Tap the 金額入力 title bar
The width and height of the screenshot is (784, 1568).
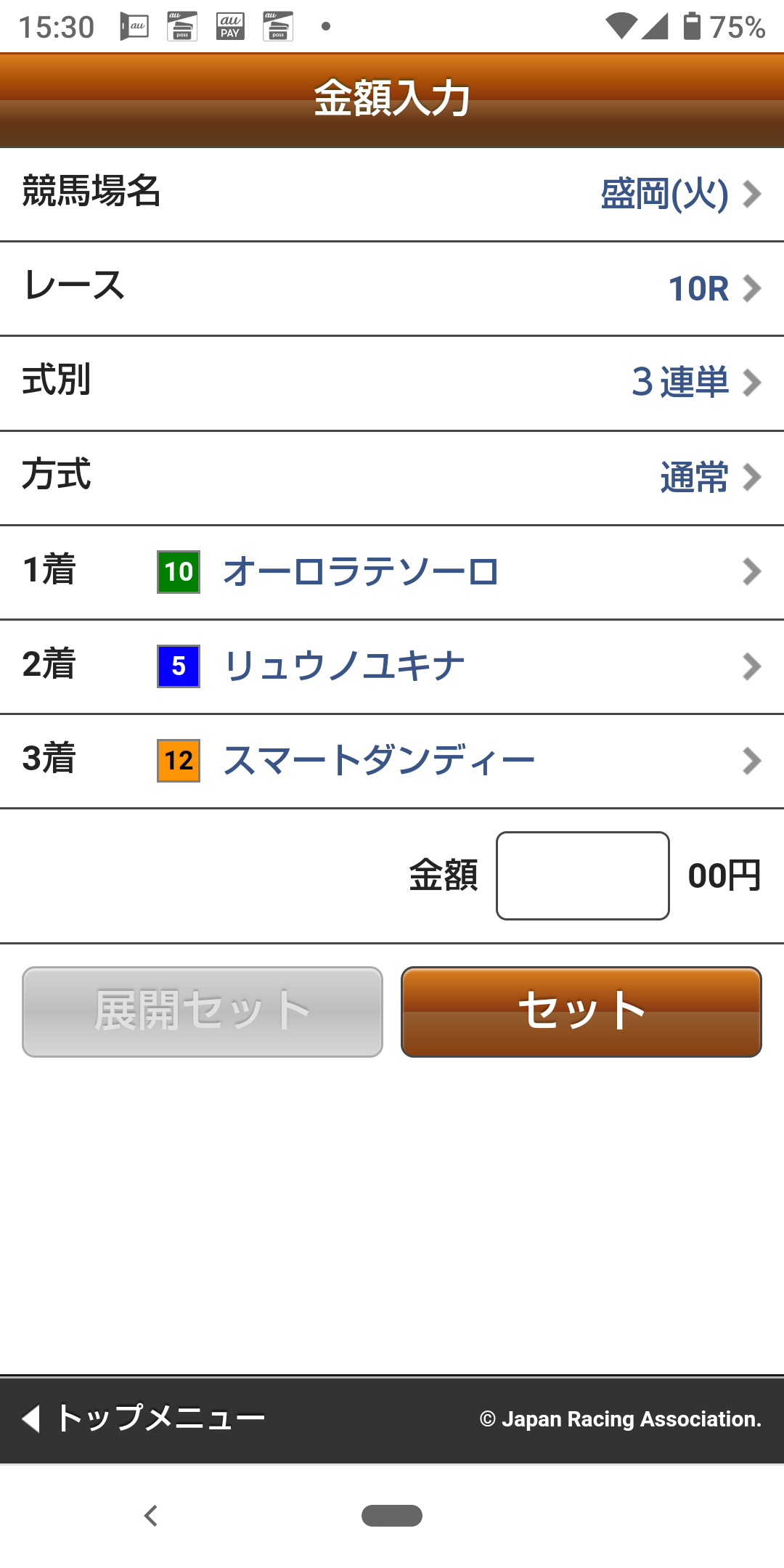pos(392,98)
